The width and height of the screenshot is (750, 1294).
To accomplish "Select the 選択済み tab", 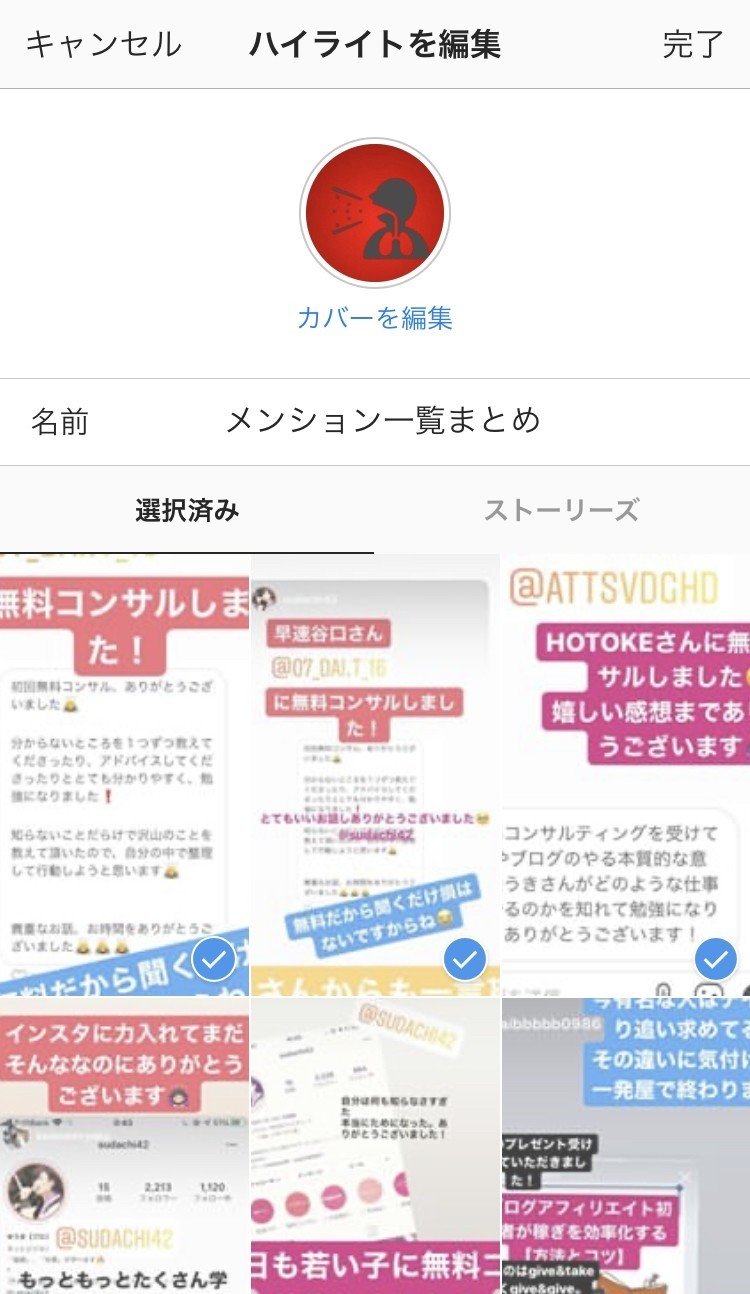I will 187,510.
